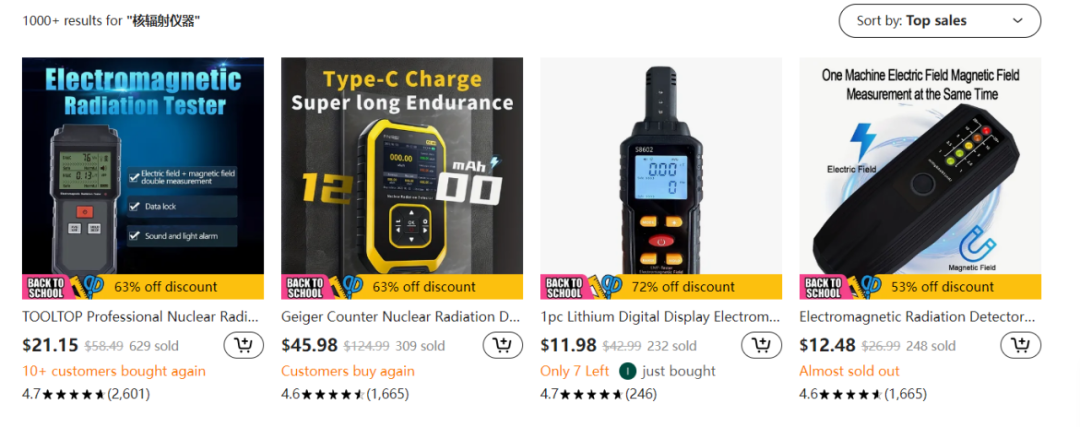The image size is (1080, 427).
Task: Add the $11.98 Lithium Digital tester to cart
Action: [761, 346]
